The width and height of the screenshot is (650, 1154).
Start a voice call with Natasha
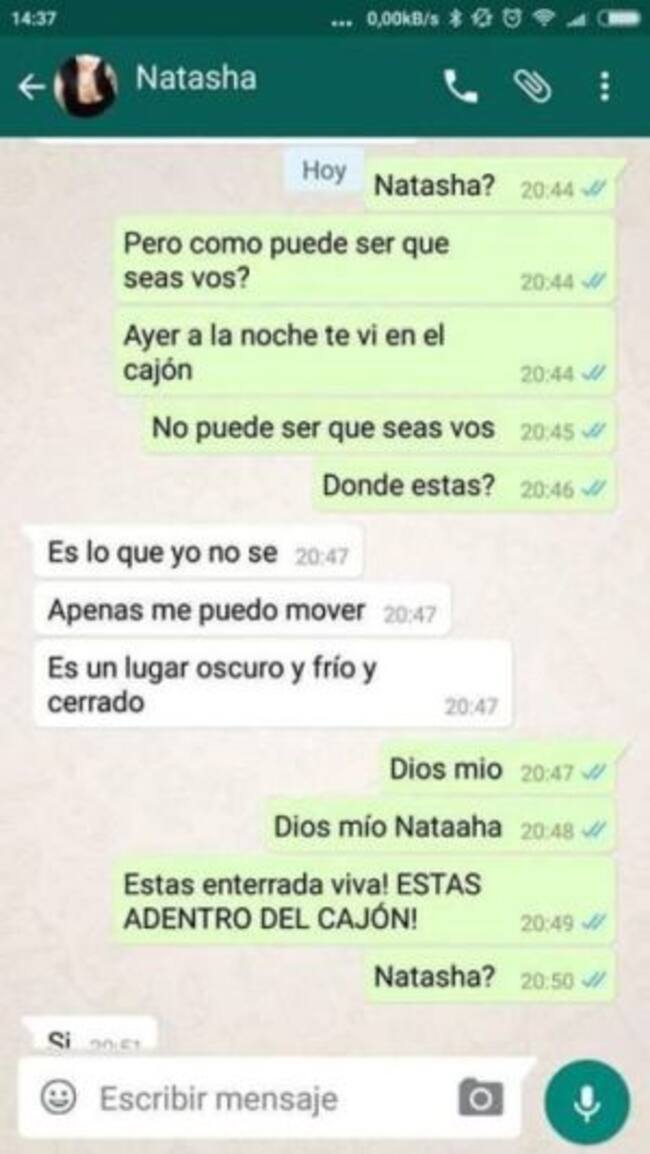pyautogui.click(x=460, y=88)
